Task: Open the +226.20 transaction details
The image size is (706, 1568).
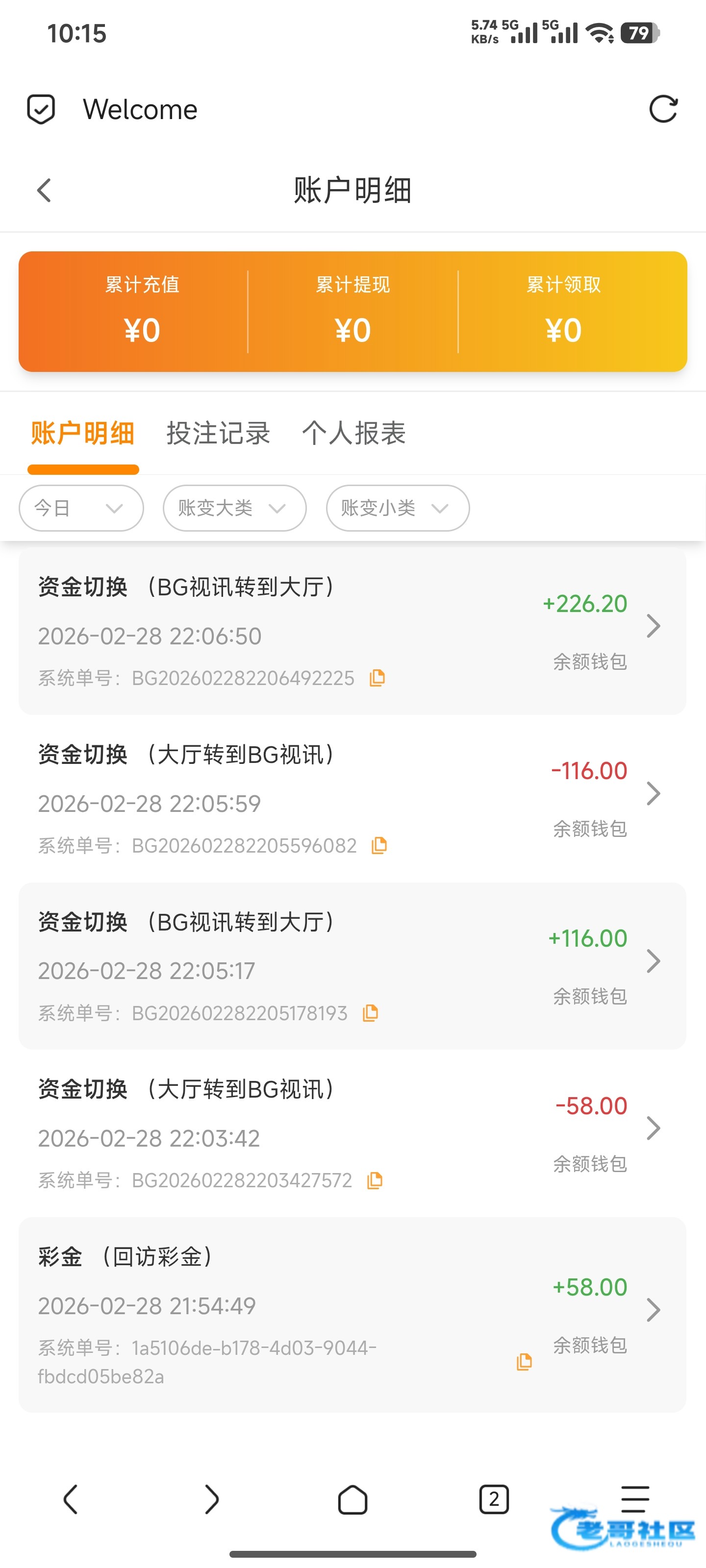Action: 653,626
